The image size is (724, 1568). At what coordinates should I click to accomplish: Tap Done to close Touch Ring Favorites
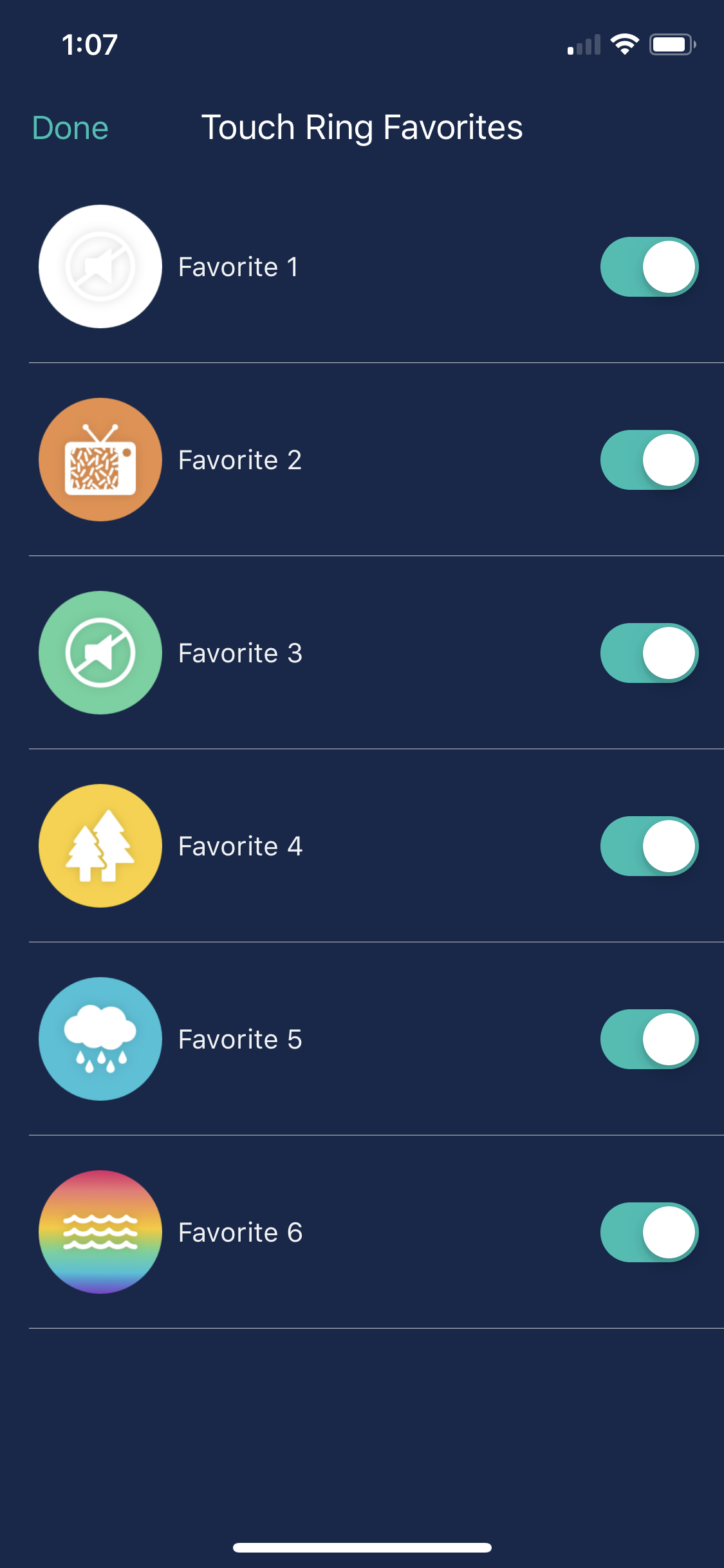coord(70,128)
